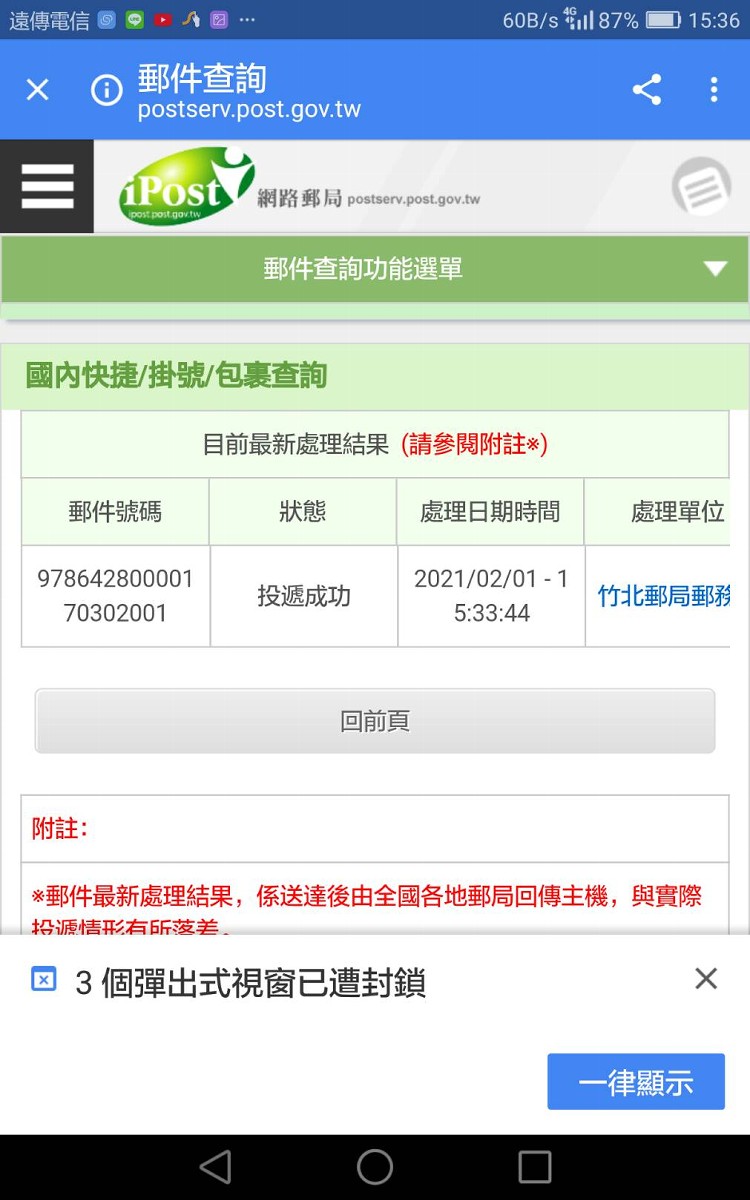View site info for postserv.post.gov.tw
The image size is (750, 1200).
point(106,91)
